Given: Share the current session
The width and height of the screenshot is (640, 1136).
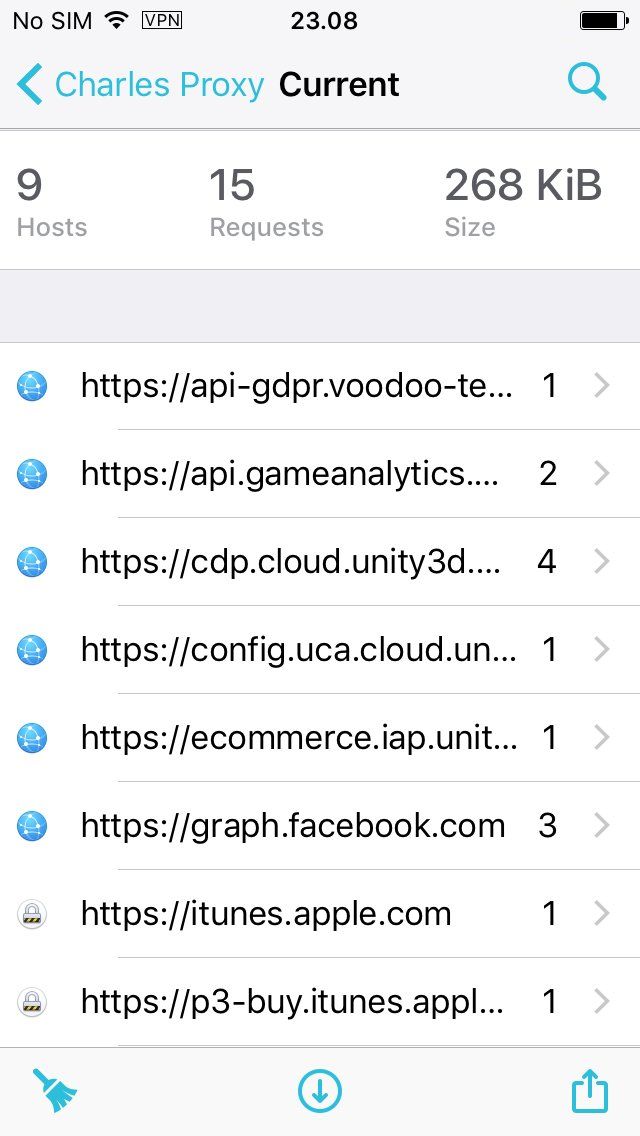Looking at the screenshot, I should [590, 1091].
